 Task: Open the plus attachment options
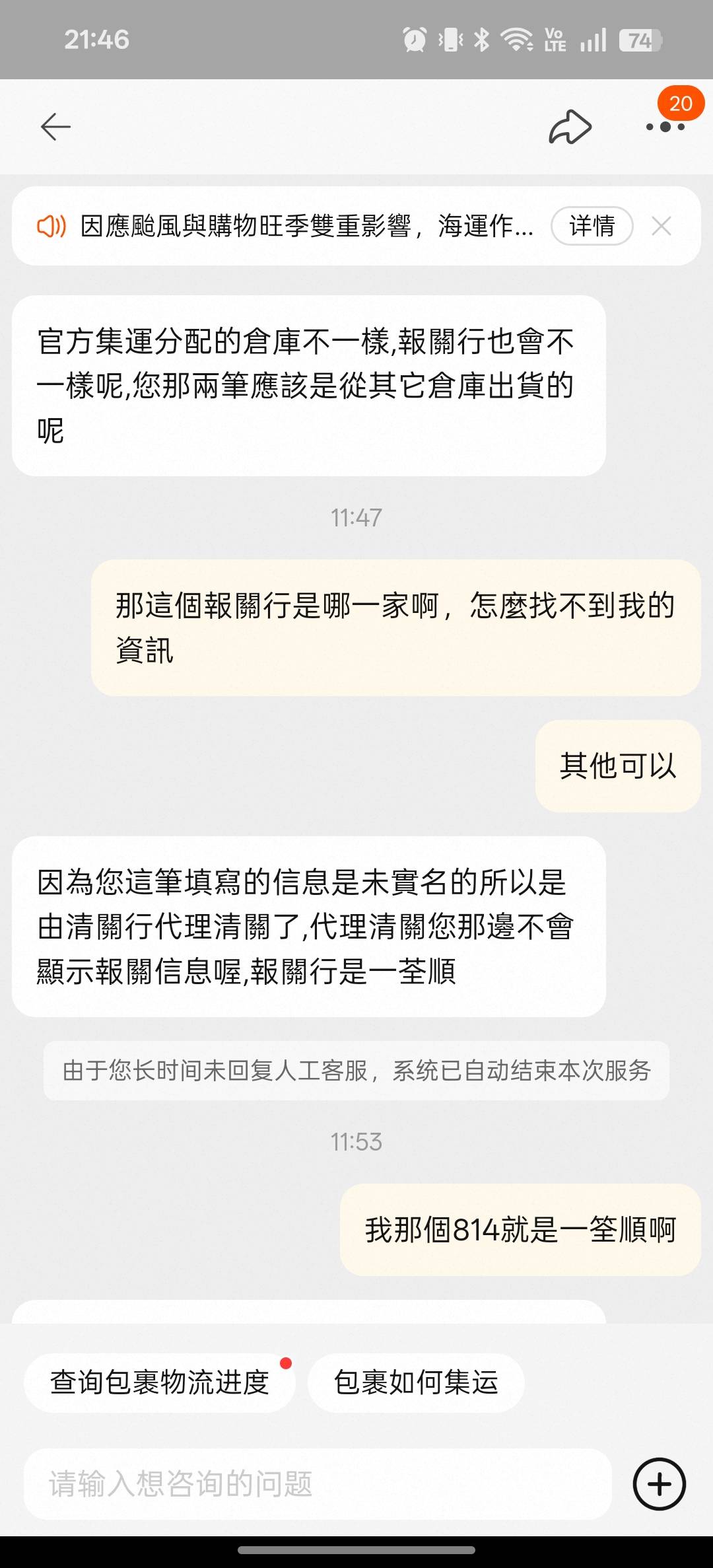click(x=659, y=1484)
